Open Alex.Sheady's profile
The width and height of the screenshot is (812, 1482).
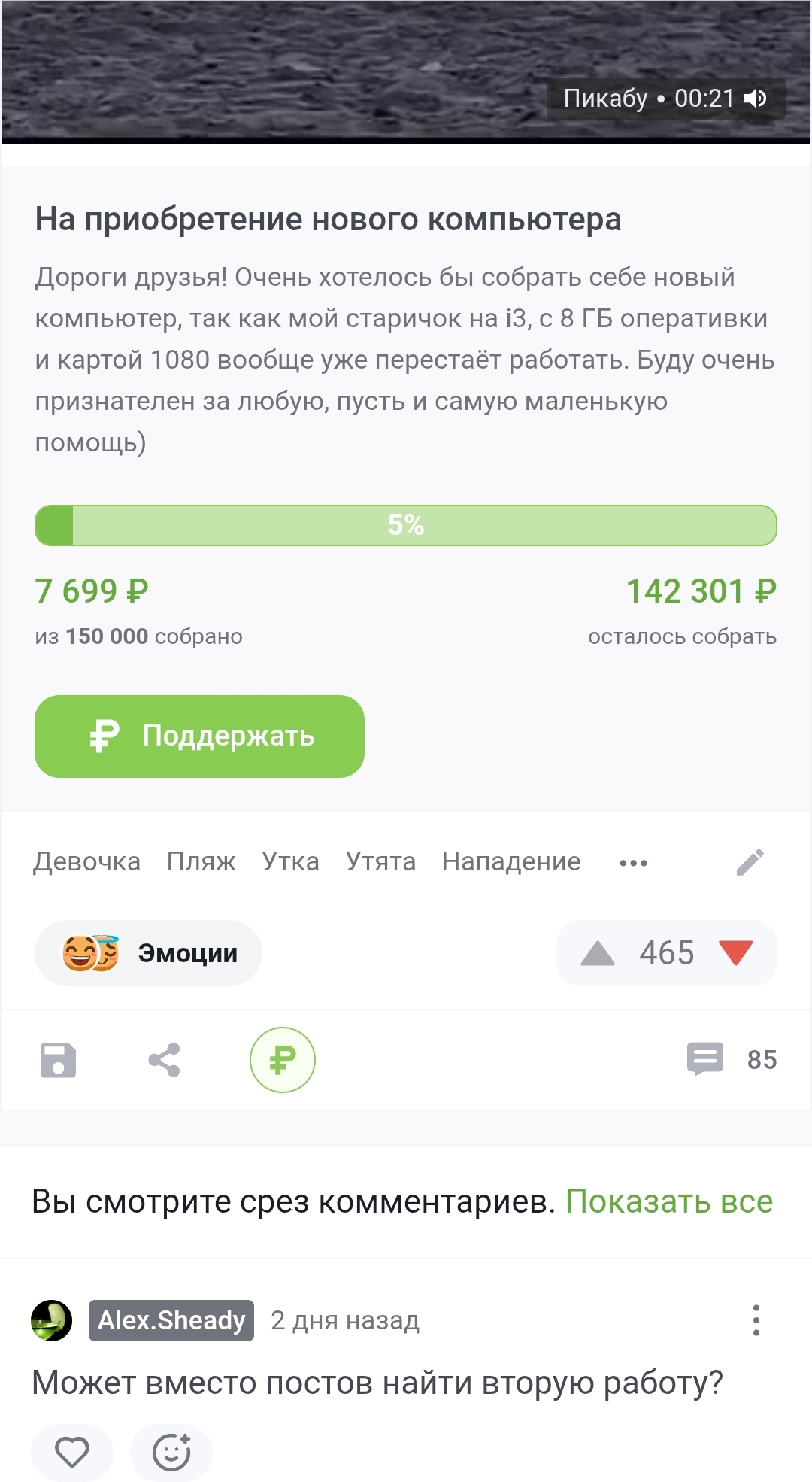pos(171,1320)
